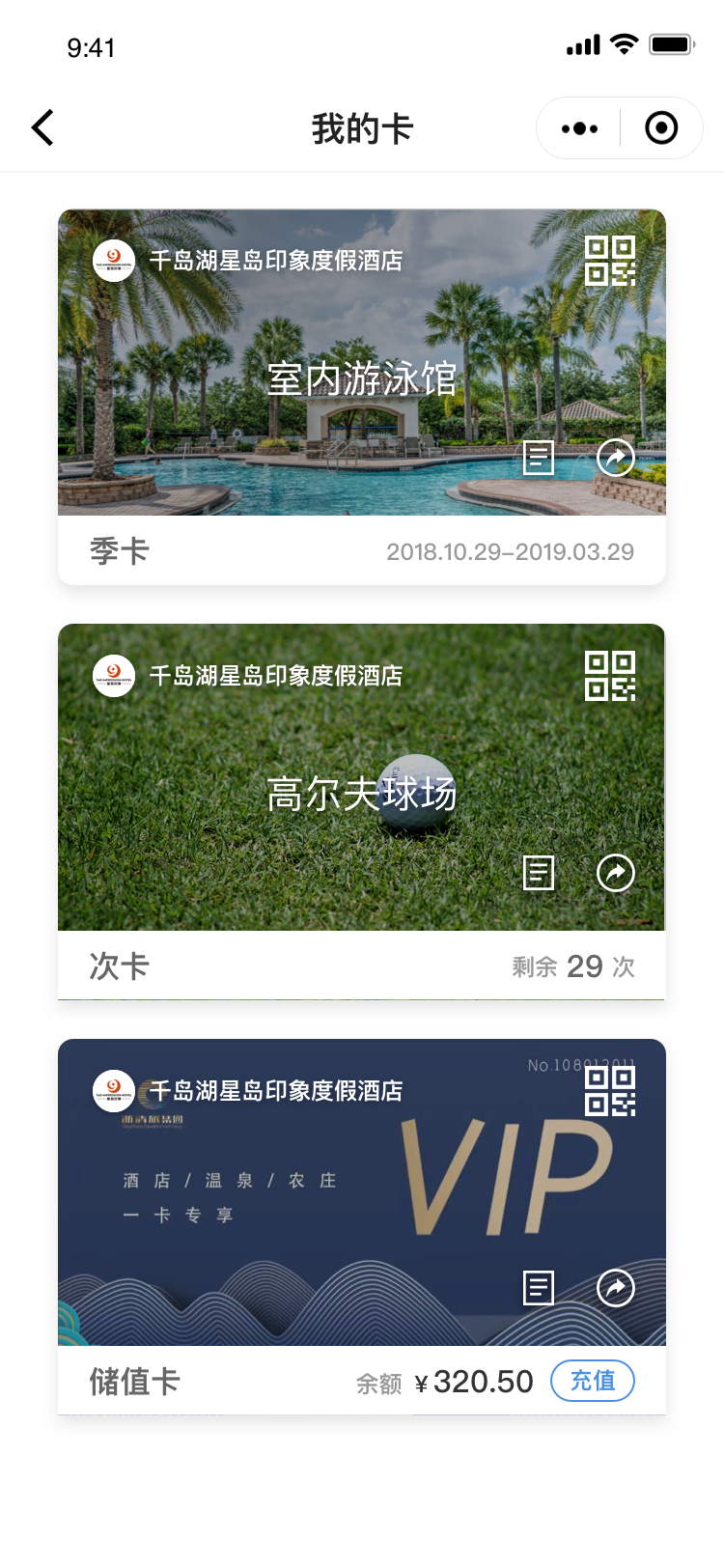
Task: Open the 高尔夫球场 次卡 card
Action: pos(362,812)
